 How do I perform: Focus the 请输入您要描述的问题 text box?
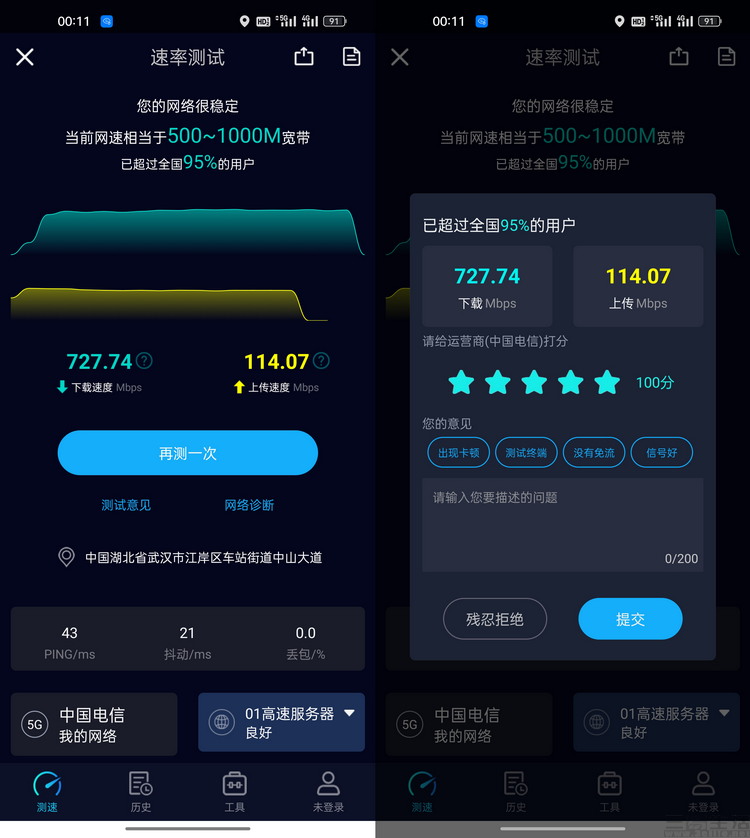[562, 524]
